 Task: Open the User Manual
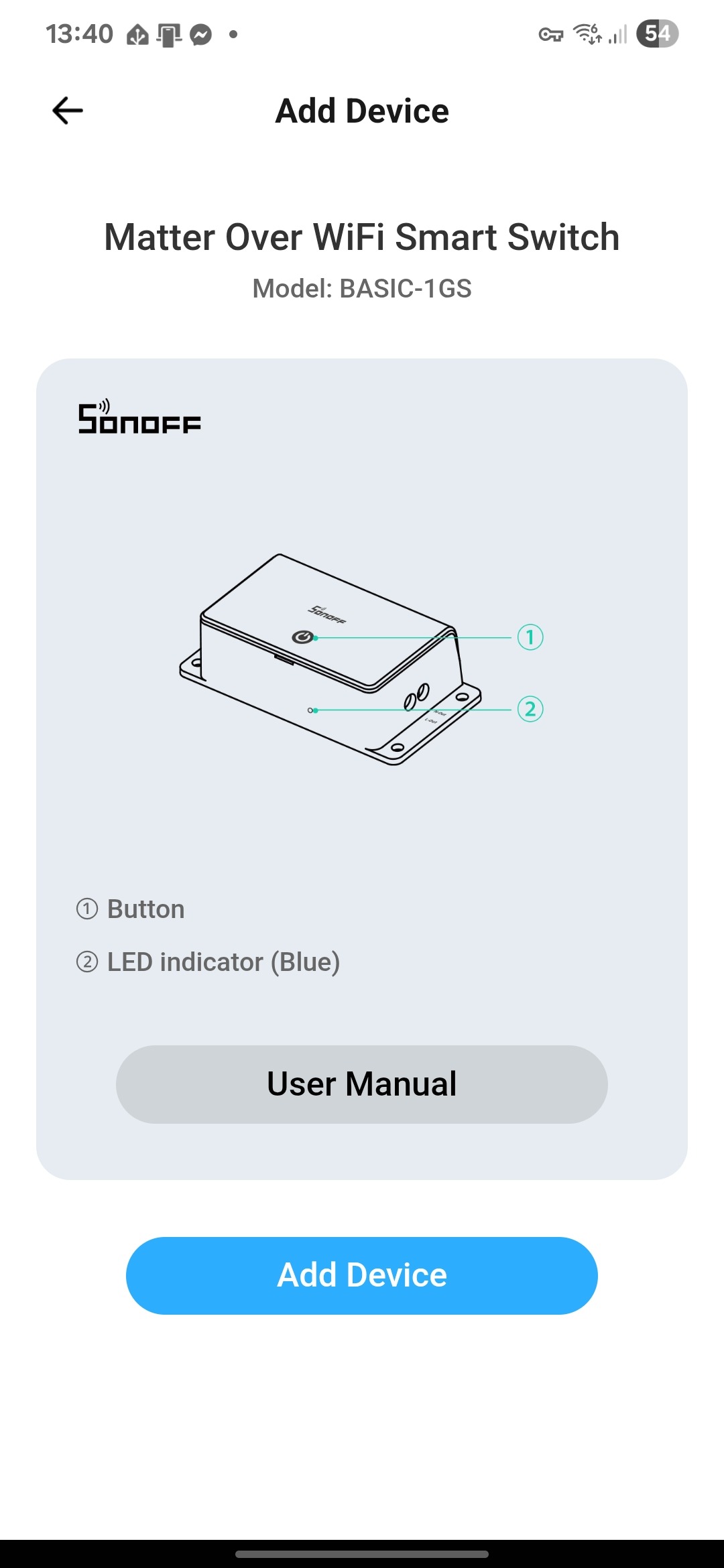[x=362, y=1084]
